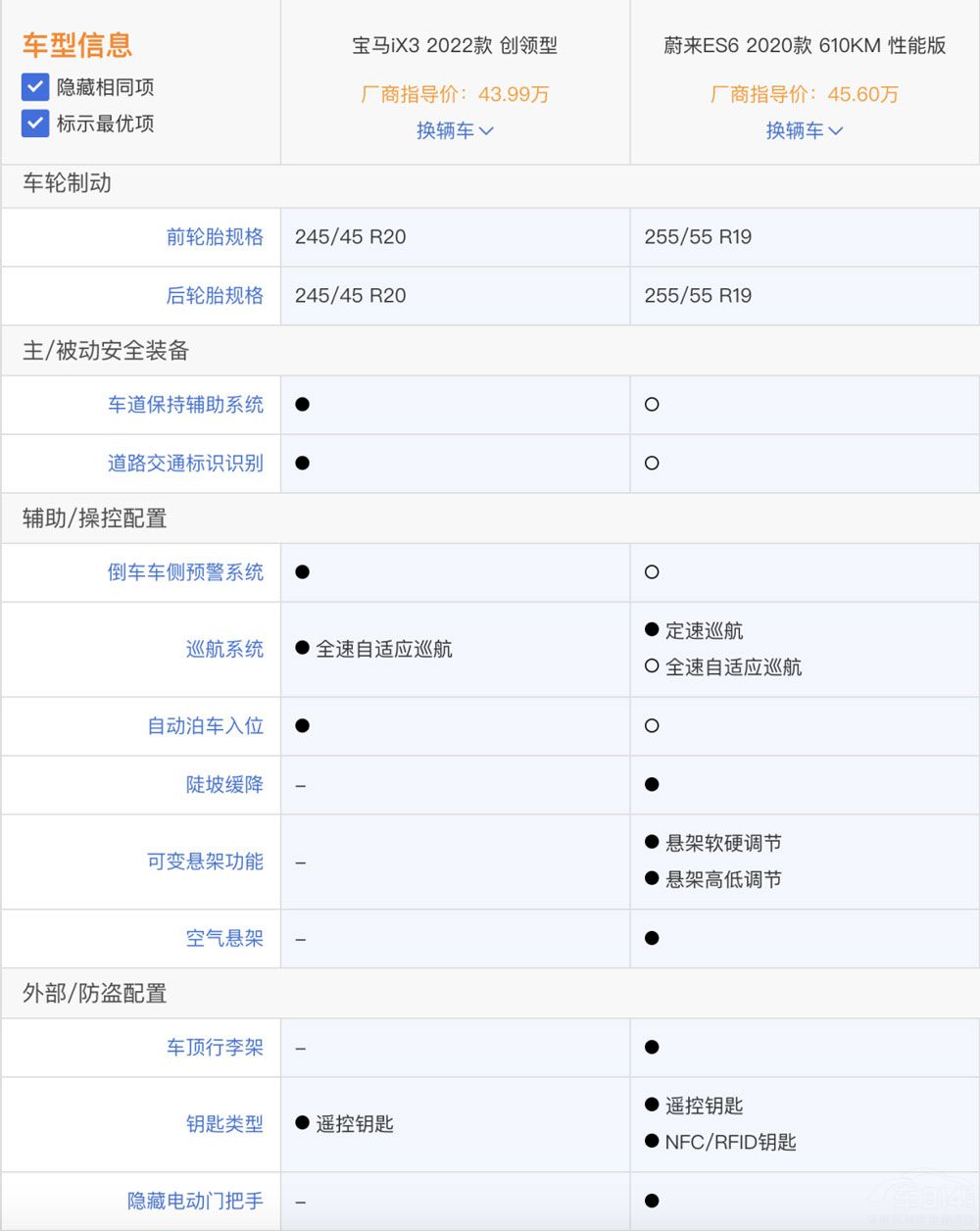Image resolution: width=980 pixels, height=1231 pixels.
Task: Open the 空气悬架 parameter link
Action: click(224, 939)
